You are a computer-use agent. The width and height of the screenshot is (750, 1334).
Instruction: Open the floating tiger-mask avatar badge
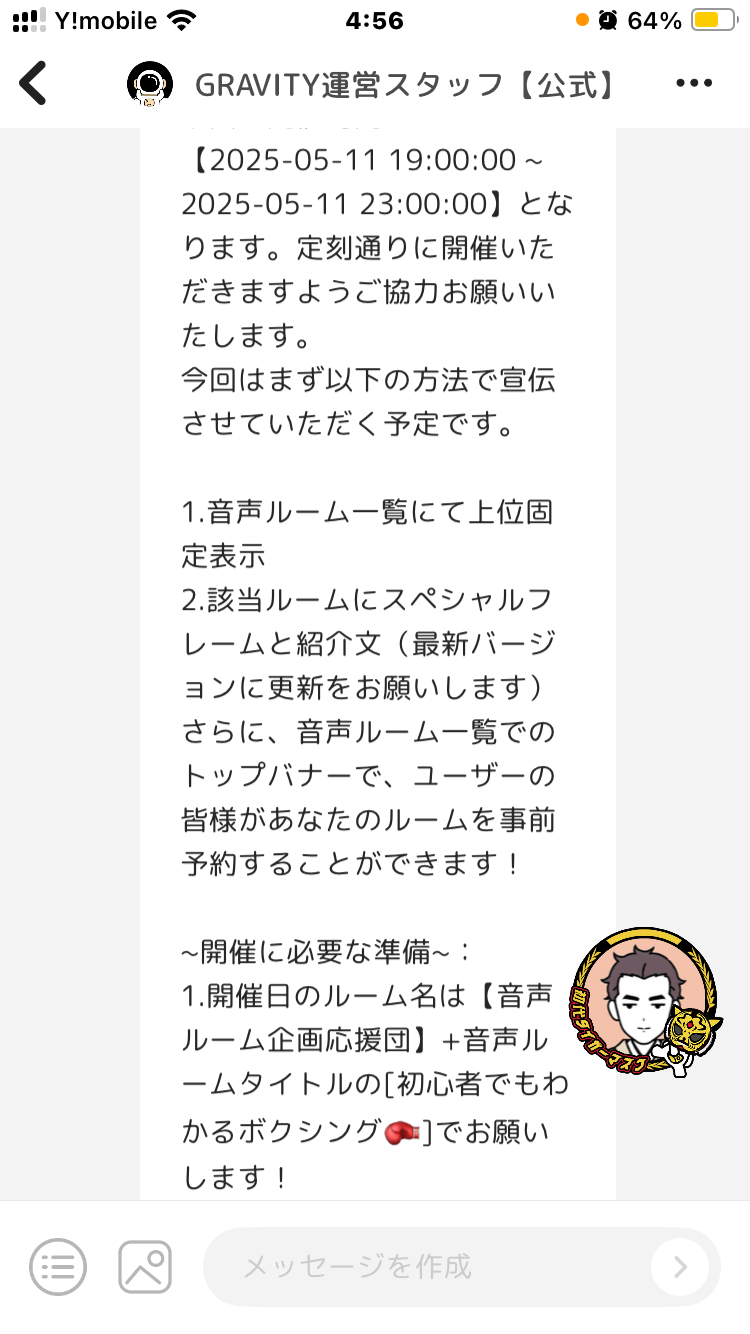(x=647, y=1001)
